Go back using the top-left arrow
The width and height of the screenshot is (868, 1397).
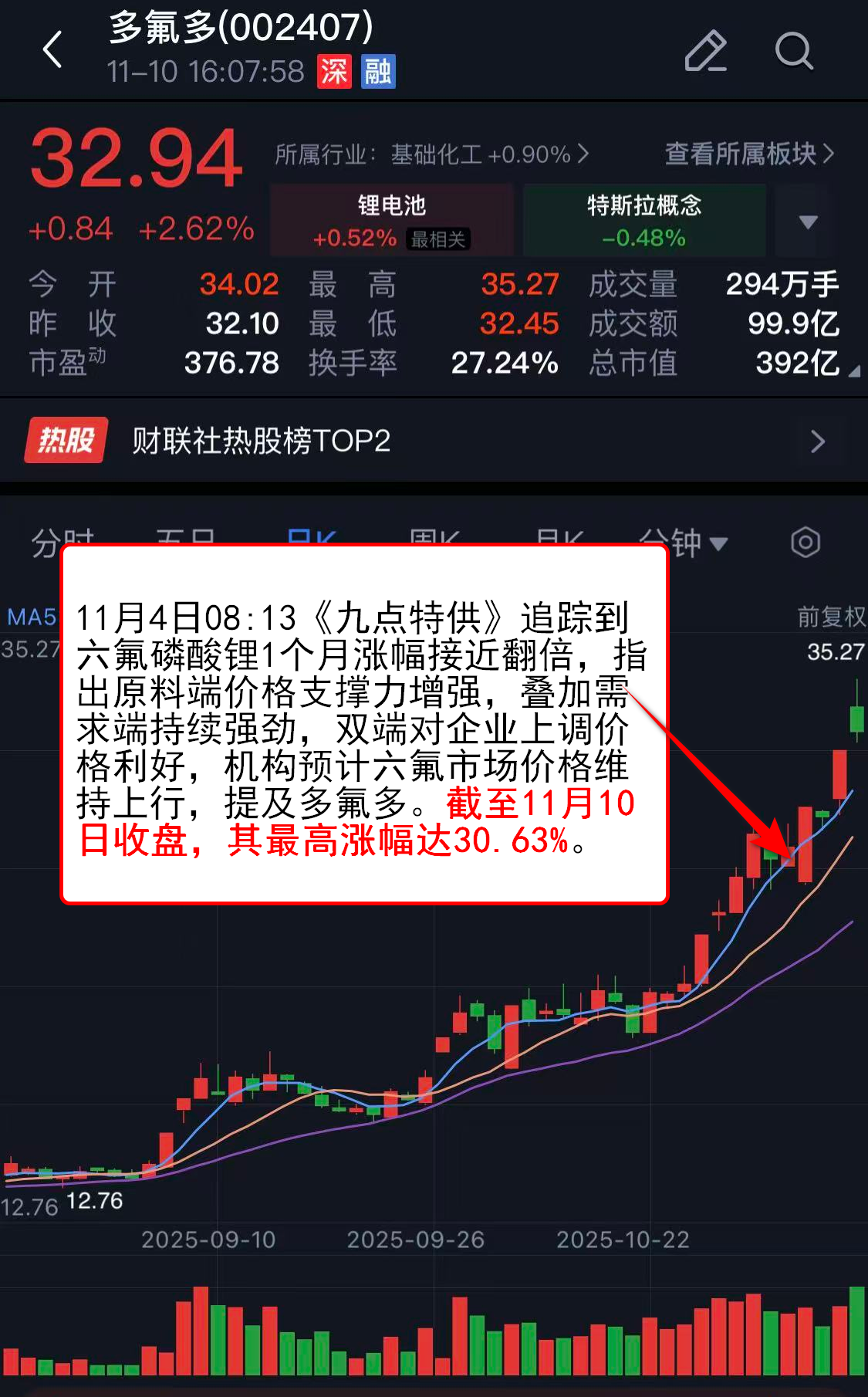pos(52,50)
